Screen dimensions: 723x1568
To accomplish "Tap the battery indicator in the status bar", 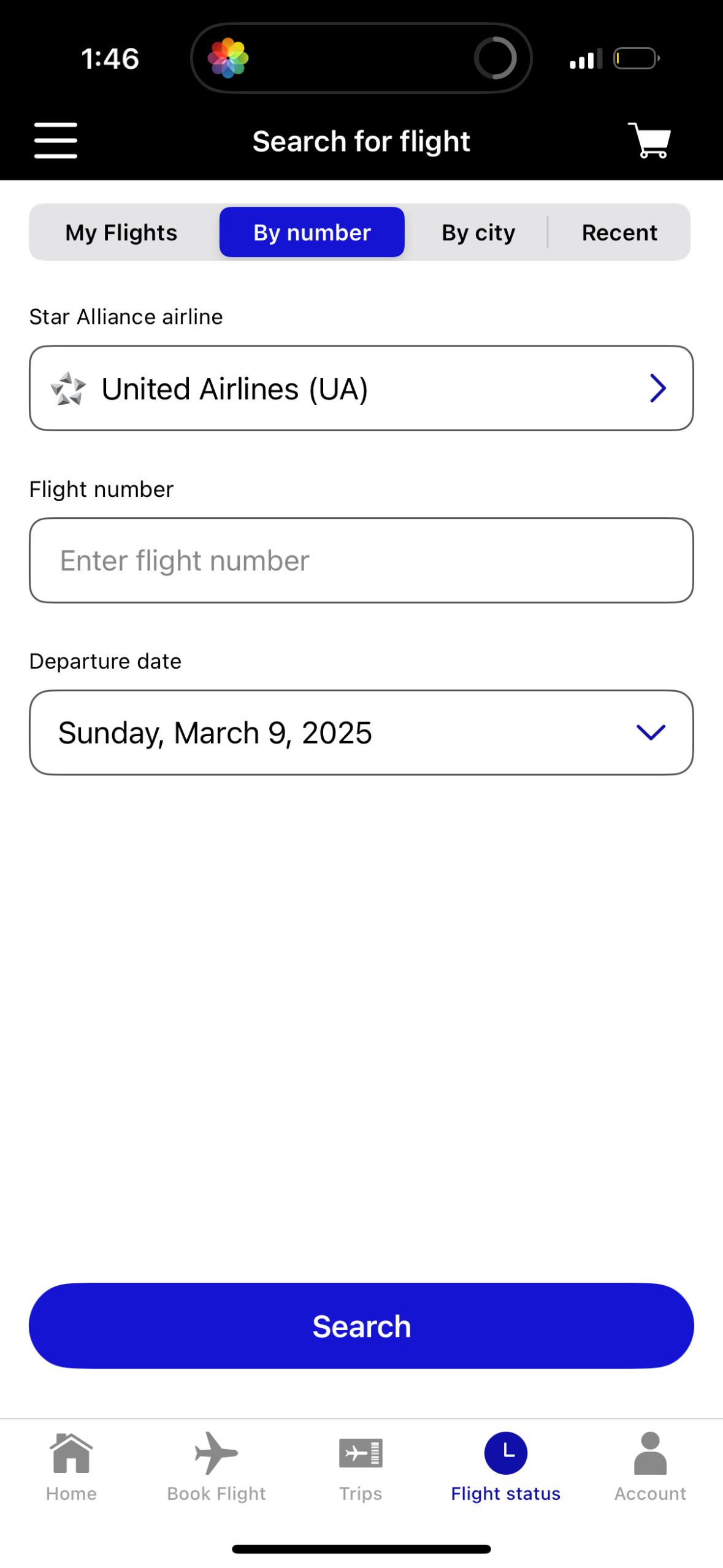I will tap(635, 58).
